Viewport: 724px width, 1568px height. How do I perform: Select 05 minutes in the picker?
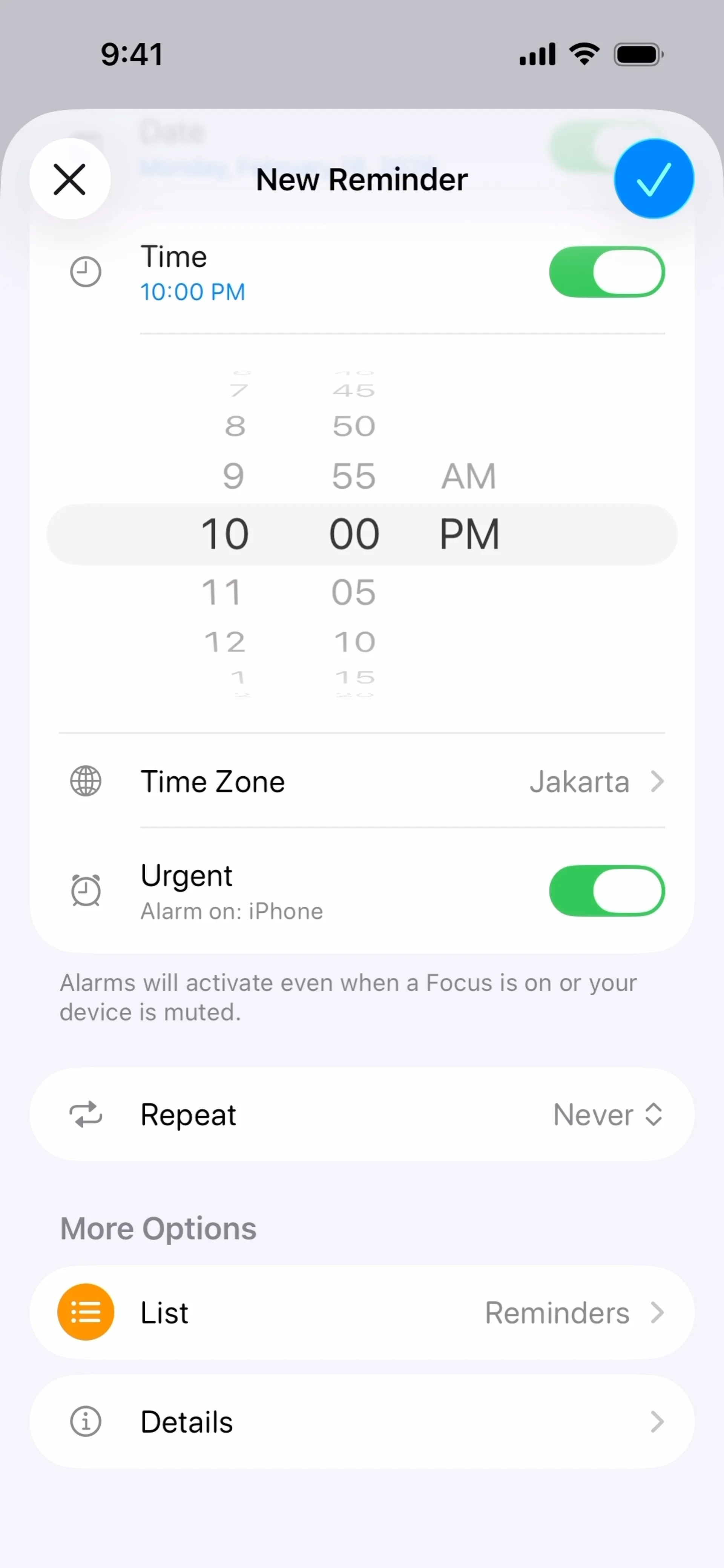click(x=354, y=592)
